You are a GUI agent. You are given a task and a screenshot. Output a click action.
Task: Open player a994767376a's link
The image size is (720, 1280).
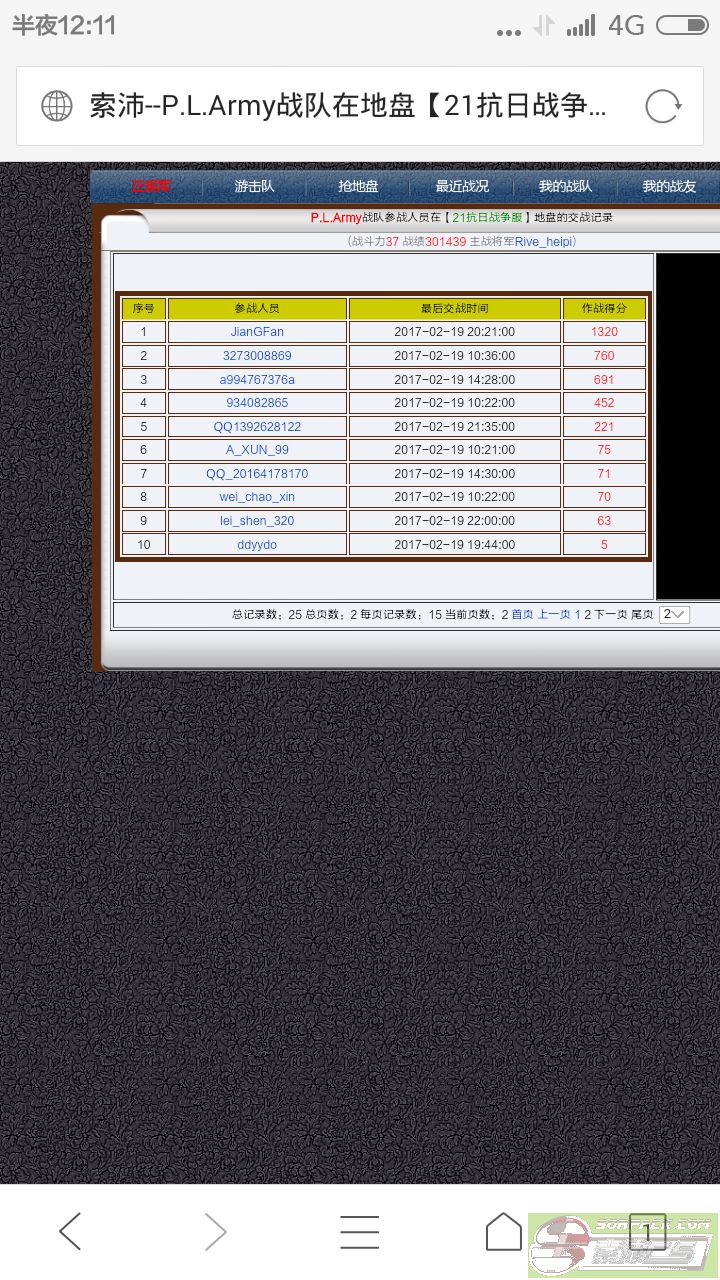[257, 380]
